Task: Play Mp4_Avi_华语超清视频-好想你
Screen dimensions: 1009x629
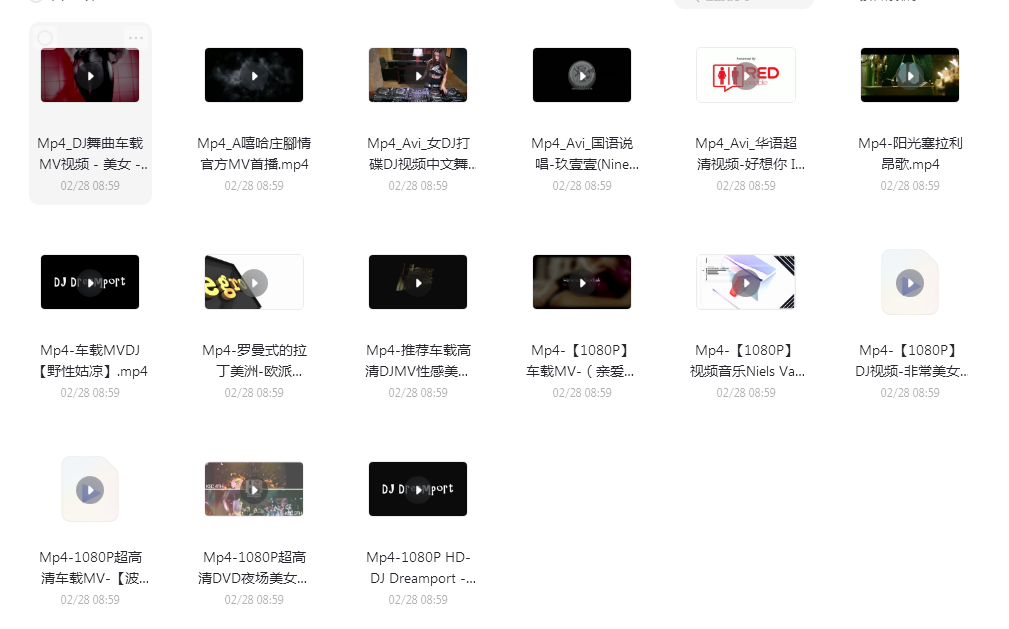Action: 746,75
